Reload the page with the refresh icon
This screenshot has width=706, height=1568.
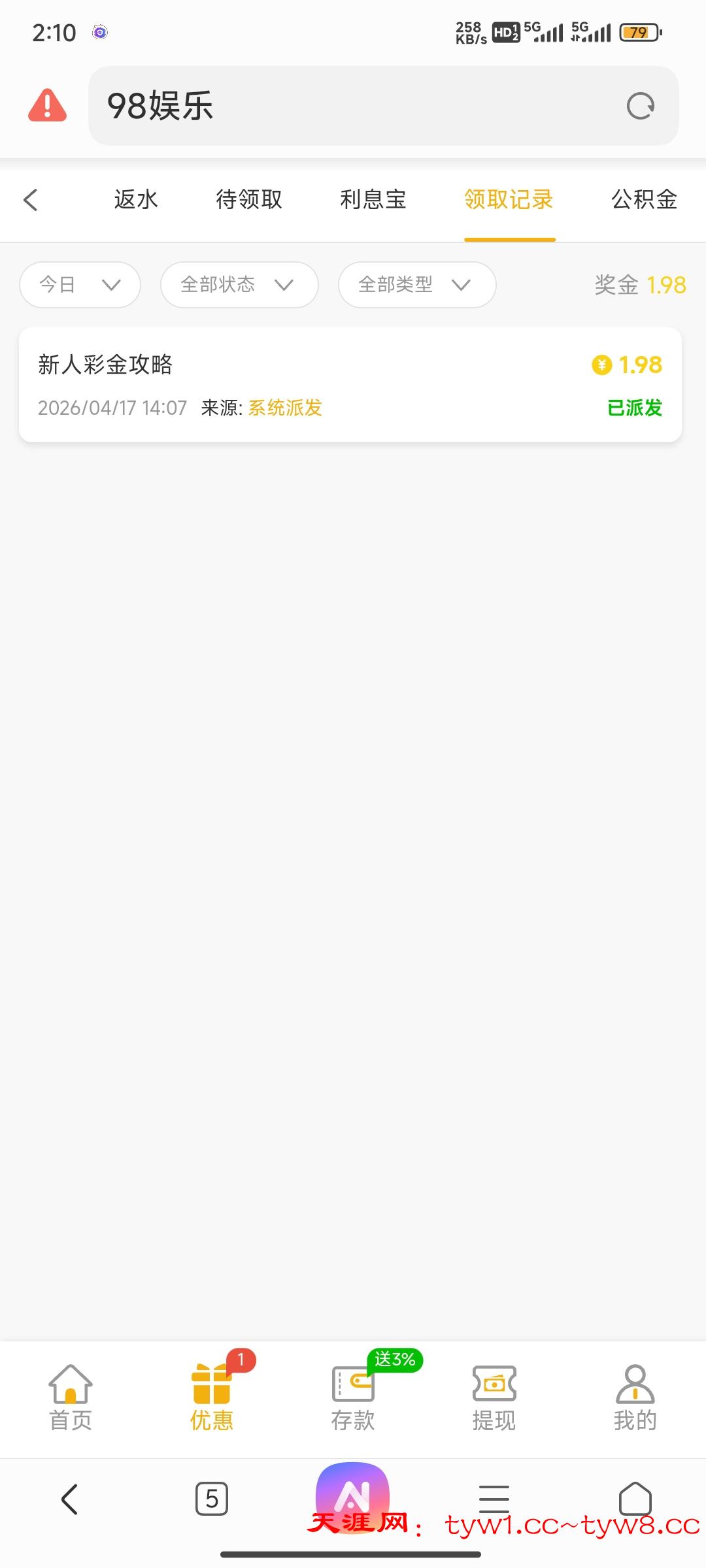(640, 106)
